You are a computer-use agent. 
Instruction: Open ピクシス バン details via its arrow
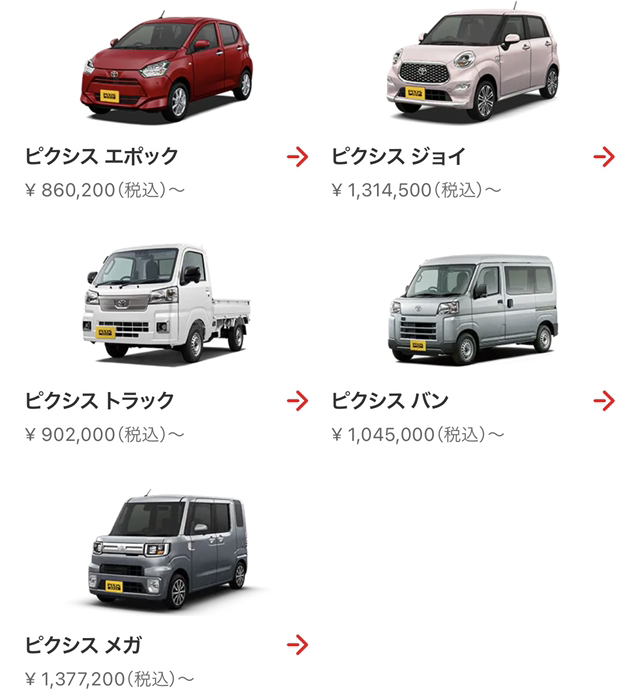[603, 401]
